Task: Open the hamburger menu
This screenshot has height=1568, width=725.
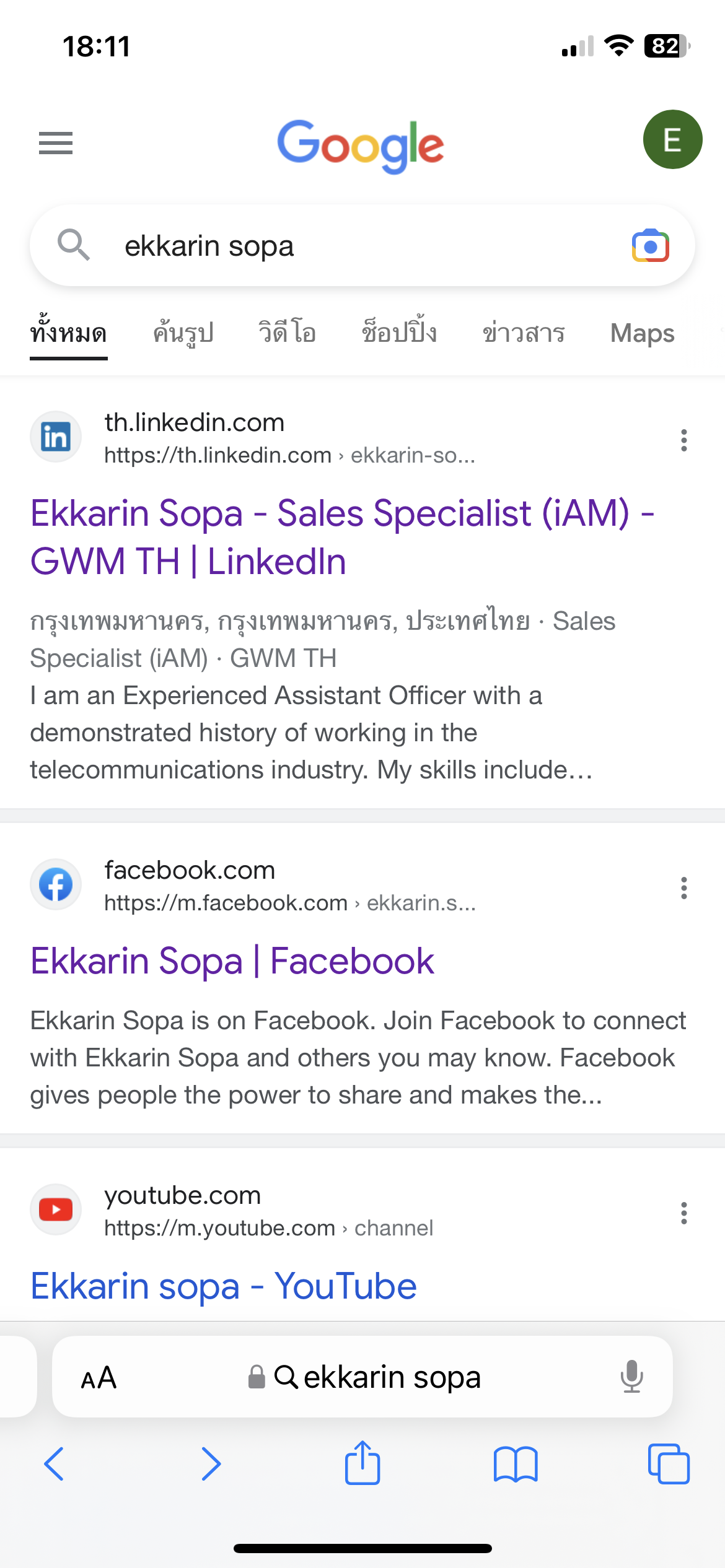Action: click(56, 143)
